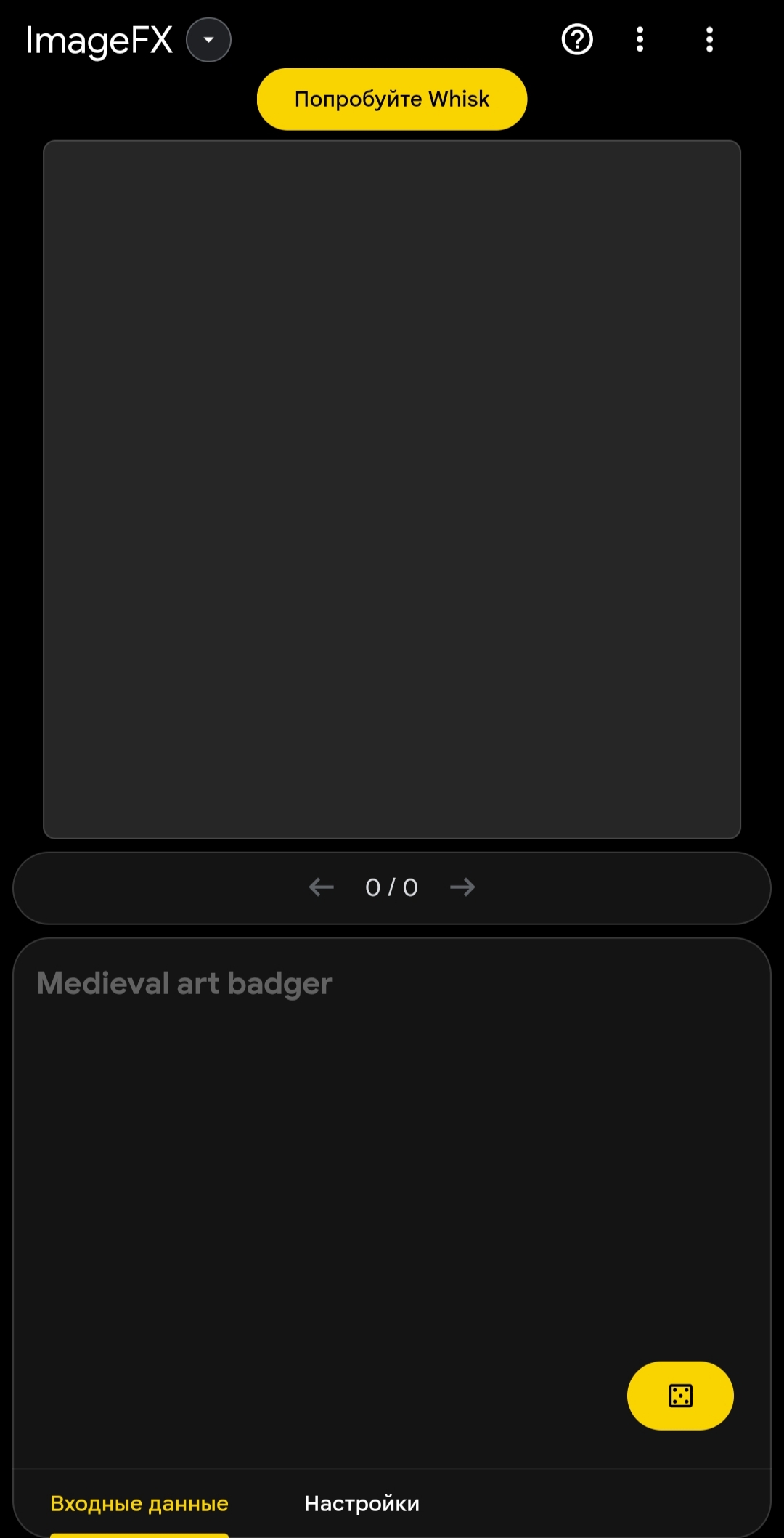
Task: Go to the next image with right arrow
Action: (462, 887)
